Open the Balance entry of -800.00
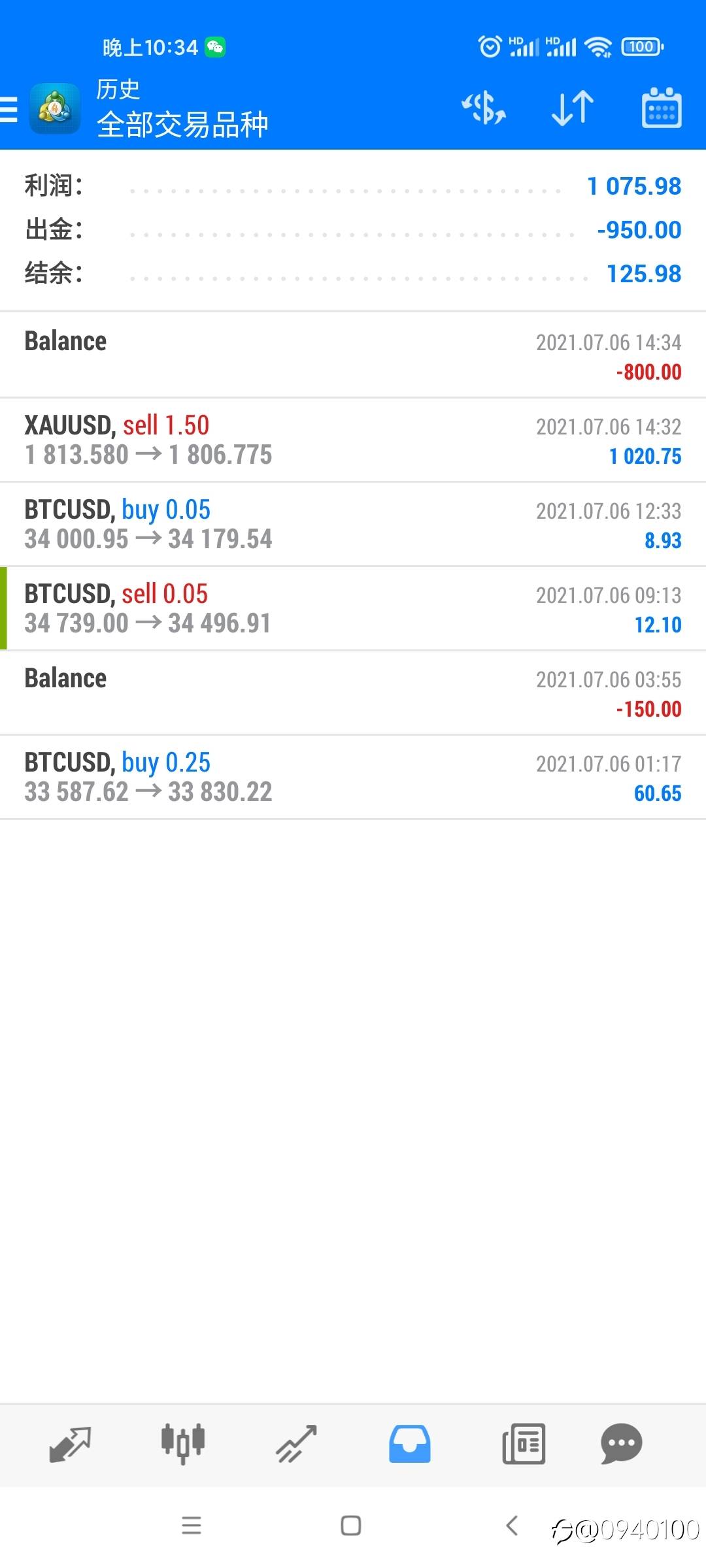Viewport: 706px width, 1568px height. click(353, 355)
